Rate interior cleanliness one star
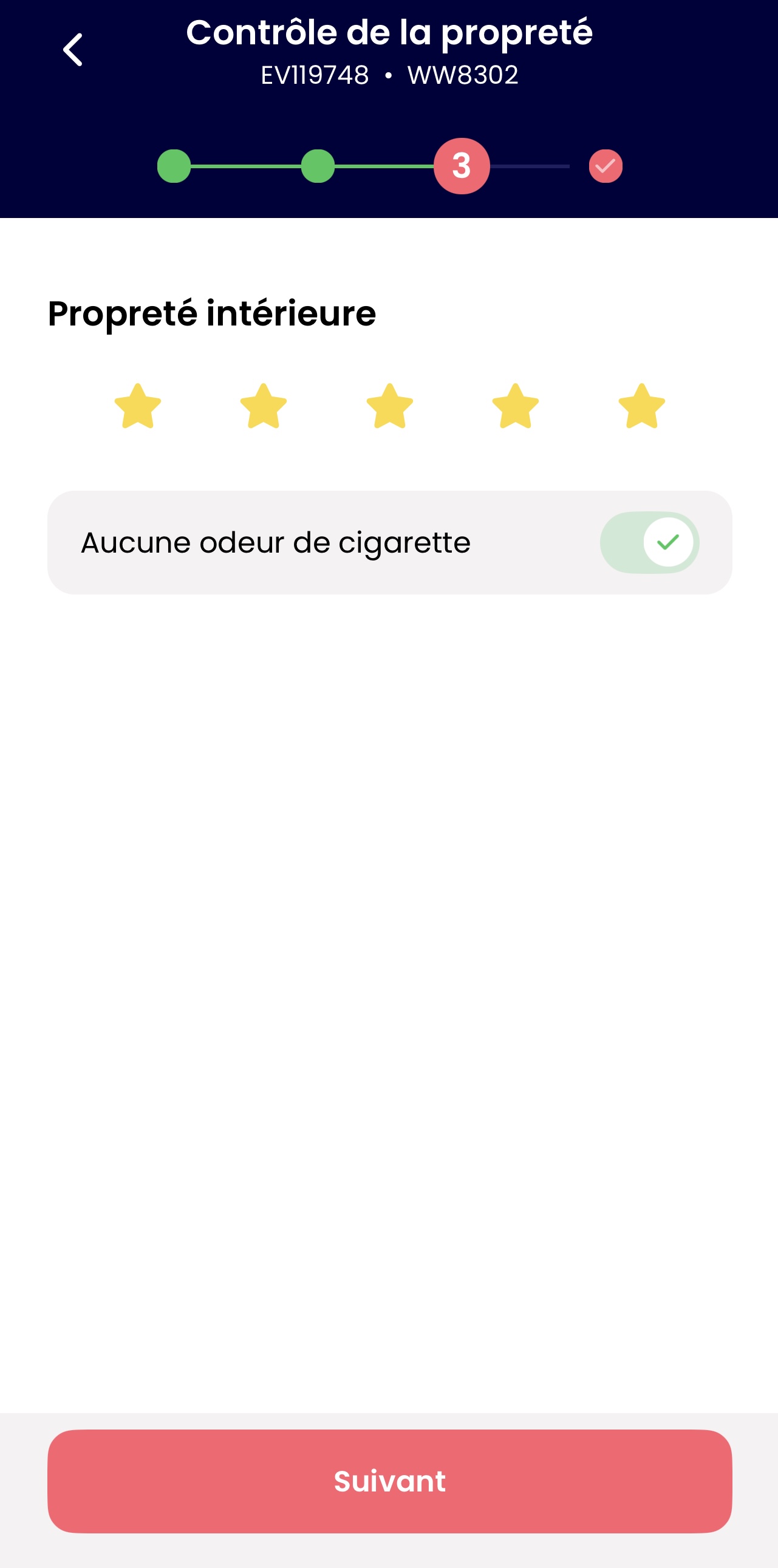 pyautogui.click(x=138, y=407)
